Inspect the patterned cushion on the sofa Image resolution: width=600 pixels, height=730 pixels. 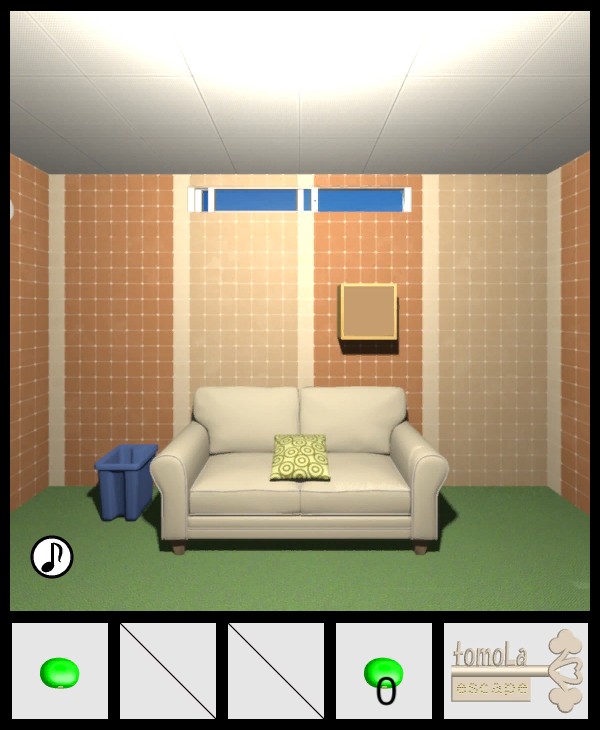coord(299,457)
